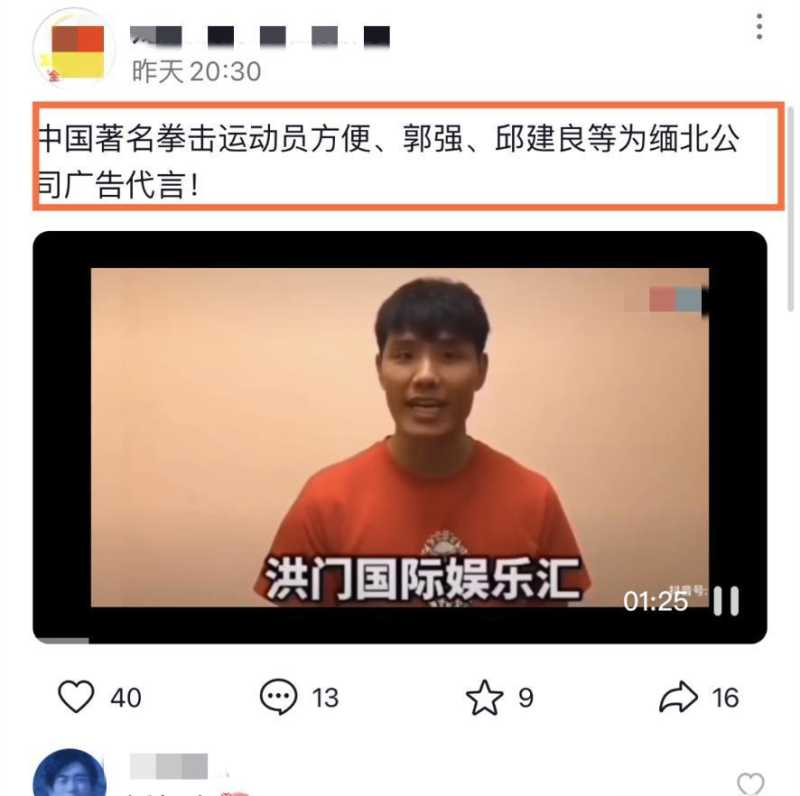This screenshot has height=796, width=800.
Task: Pause the playing video
Action: [x=727, y=600]
